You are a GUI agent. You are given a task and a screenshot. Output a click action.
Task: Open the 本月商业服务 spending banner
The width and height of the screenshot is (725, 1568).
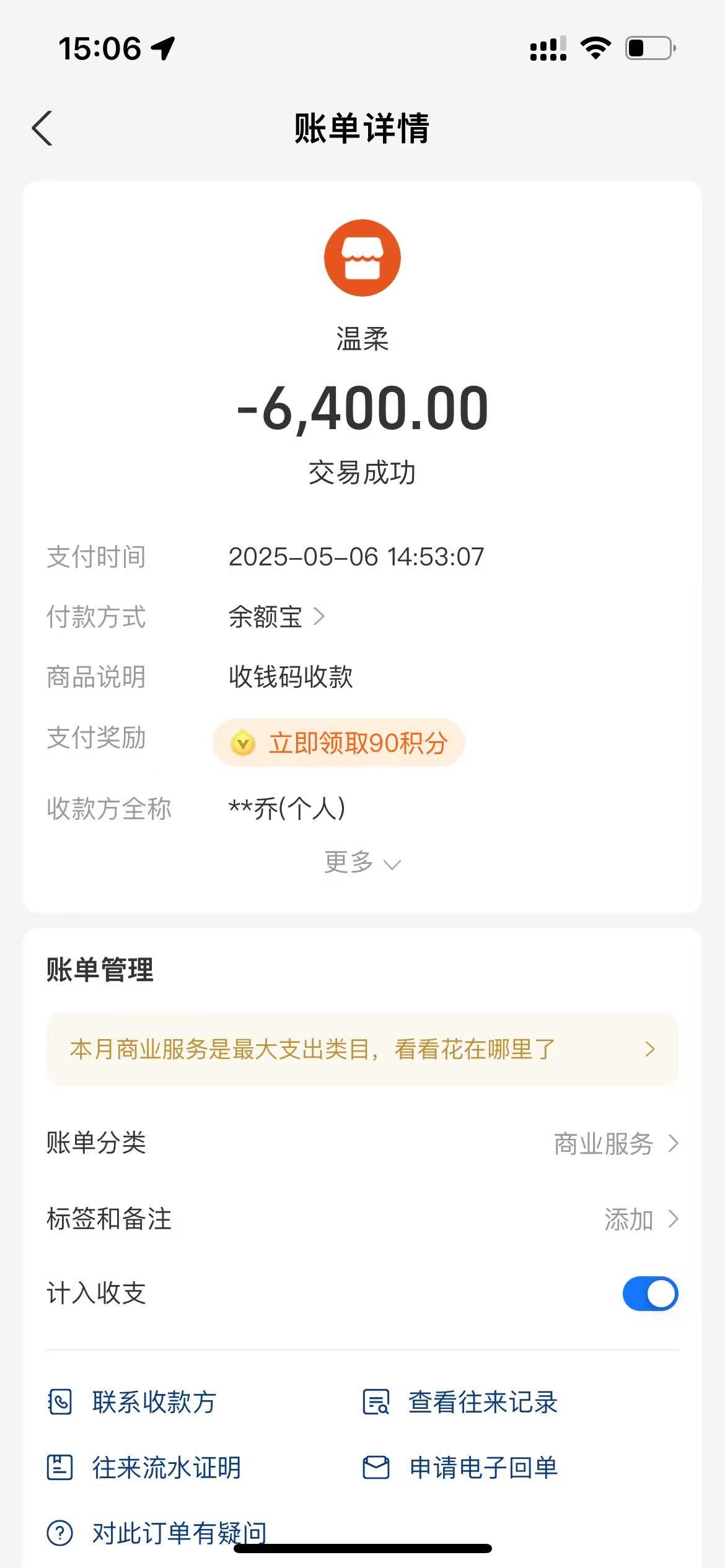pyautogui.click(x=362, y=1049)
